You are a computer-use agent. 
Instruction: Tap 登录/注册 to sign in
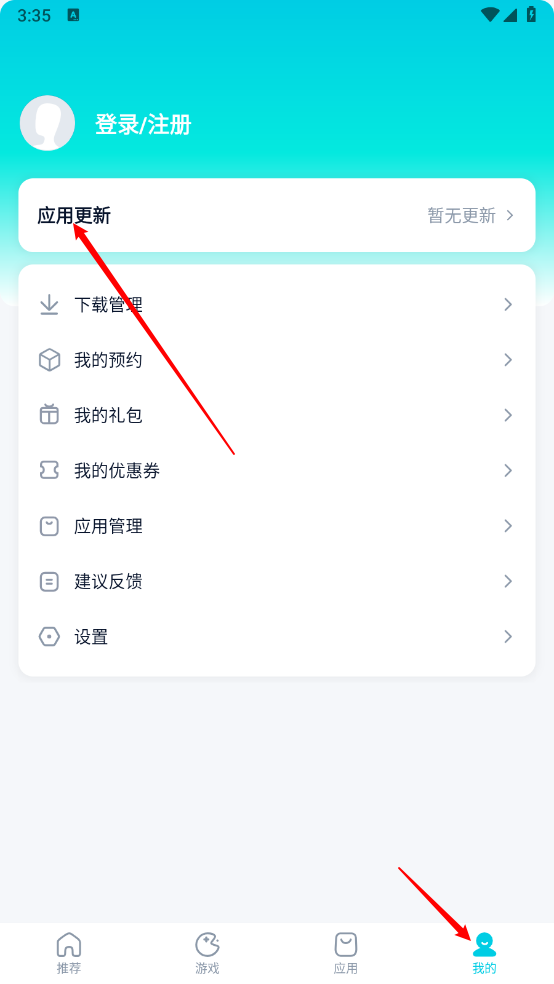pos(143,124)
